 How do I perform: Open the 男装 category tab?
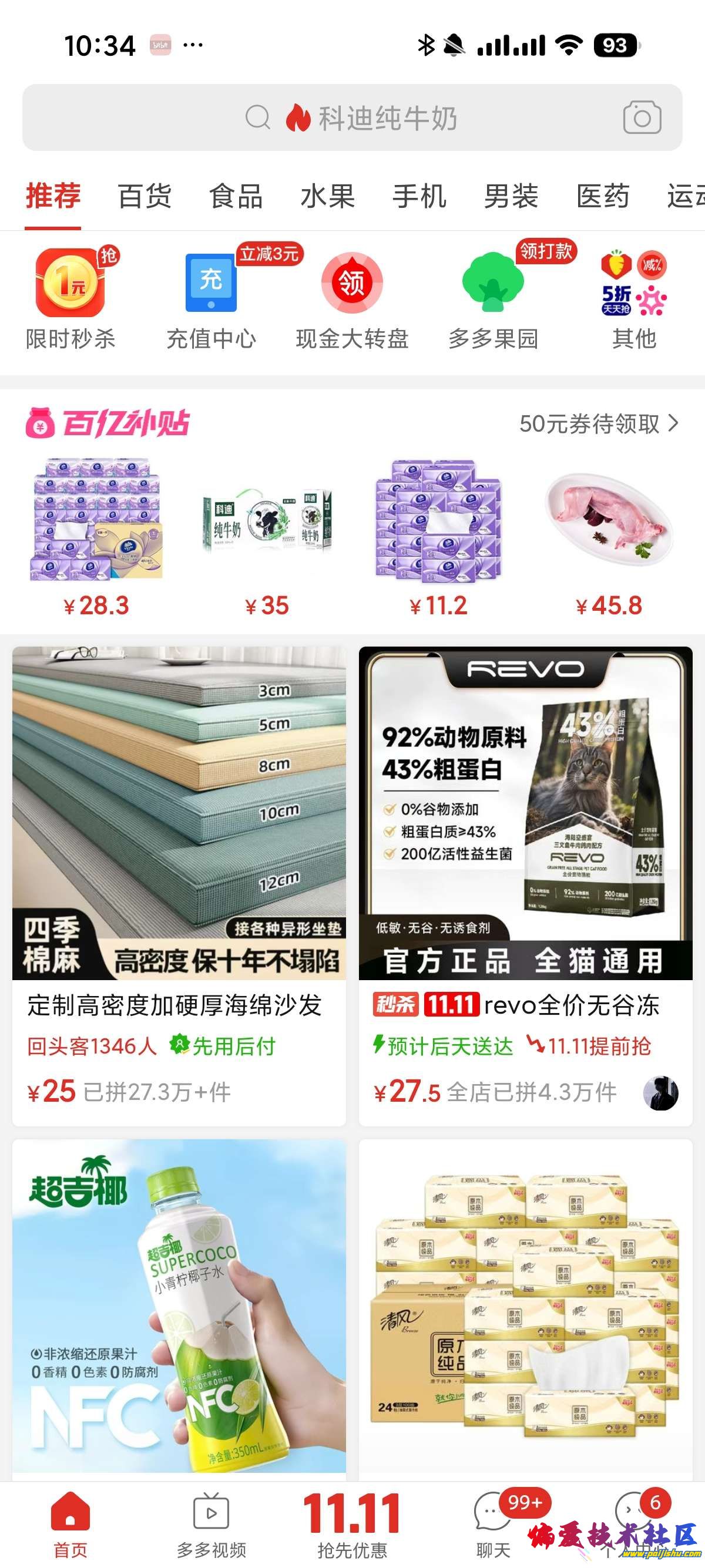[511, 196]
